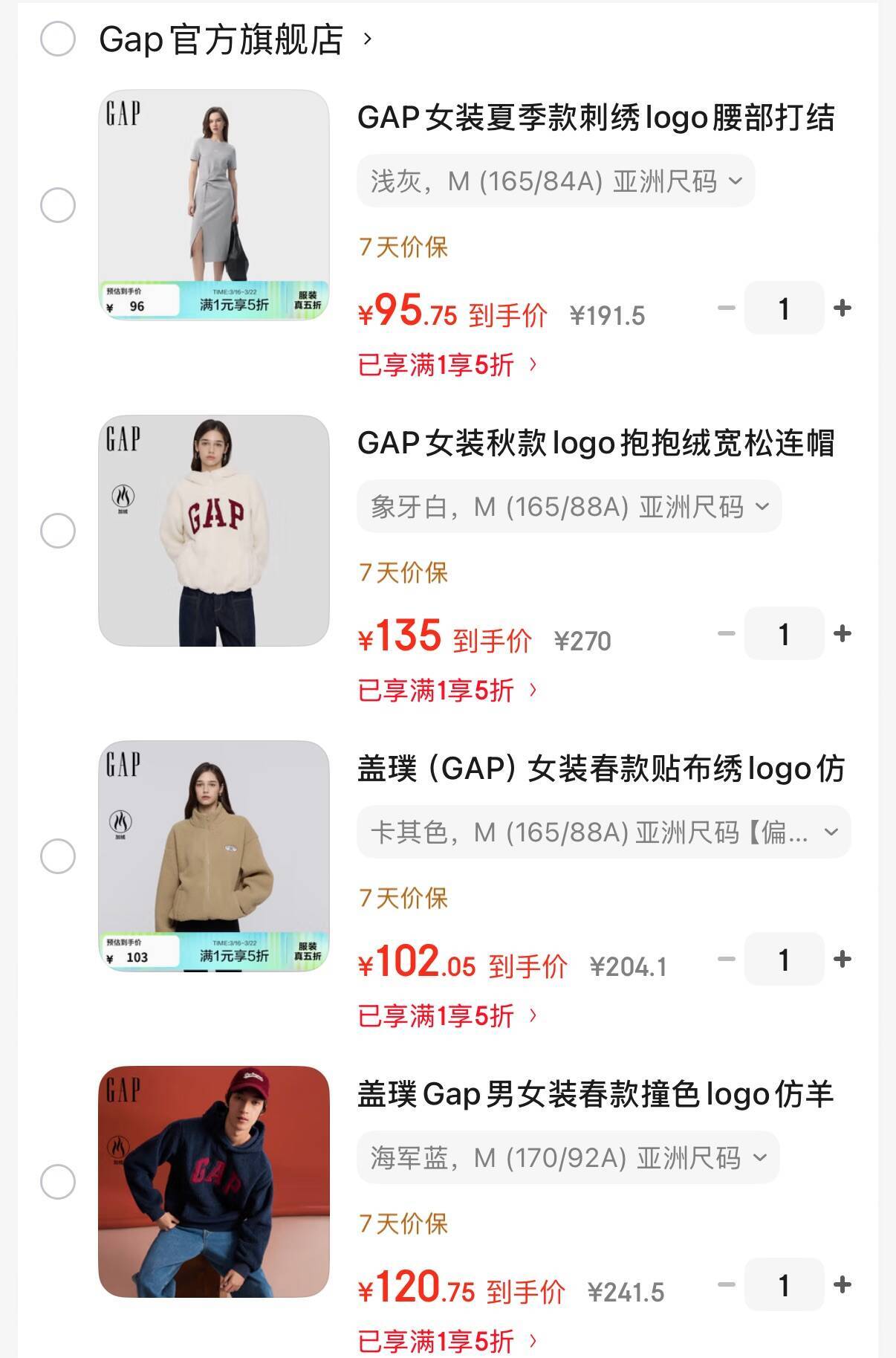Decrease quantity of the ¥135 hoodie
This screenshot has width=896, height=1358.
click(726, 633)
